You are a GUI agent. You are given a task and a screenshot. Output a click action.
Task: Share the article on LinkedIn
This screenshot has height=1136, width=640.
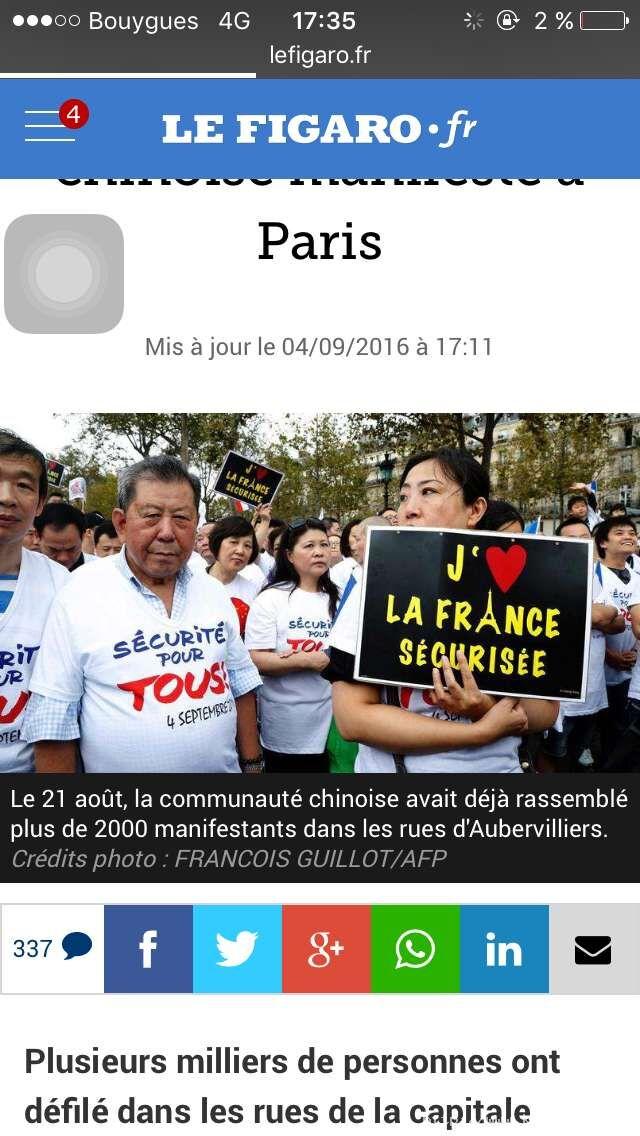[x=504, y=948]
